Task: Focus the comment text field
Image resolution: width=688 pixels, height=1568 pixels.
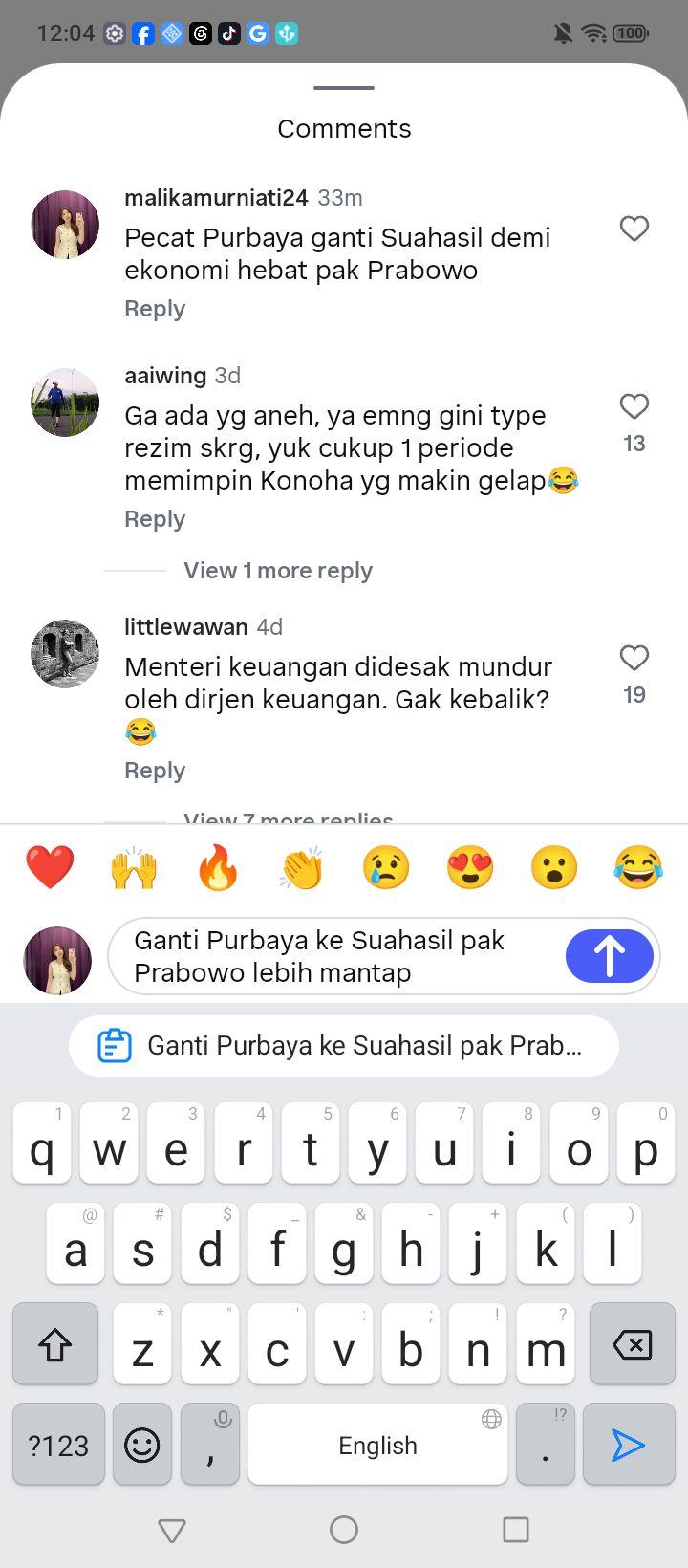Action: click(x=344, y=956)
